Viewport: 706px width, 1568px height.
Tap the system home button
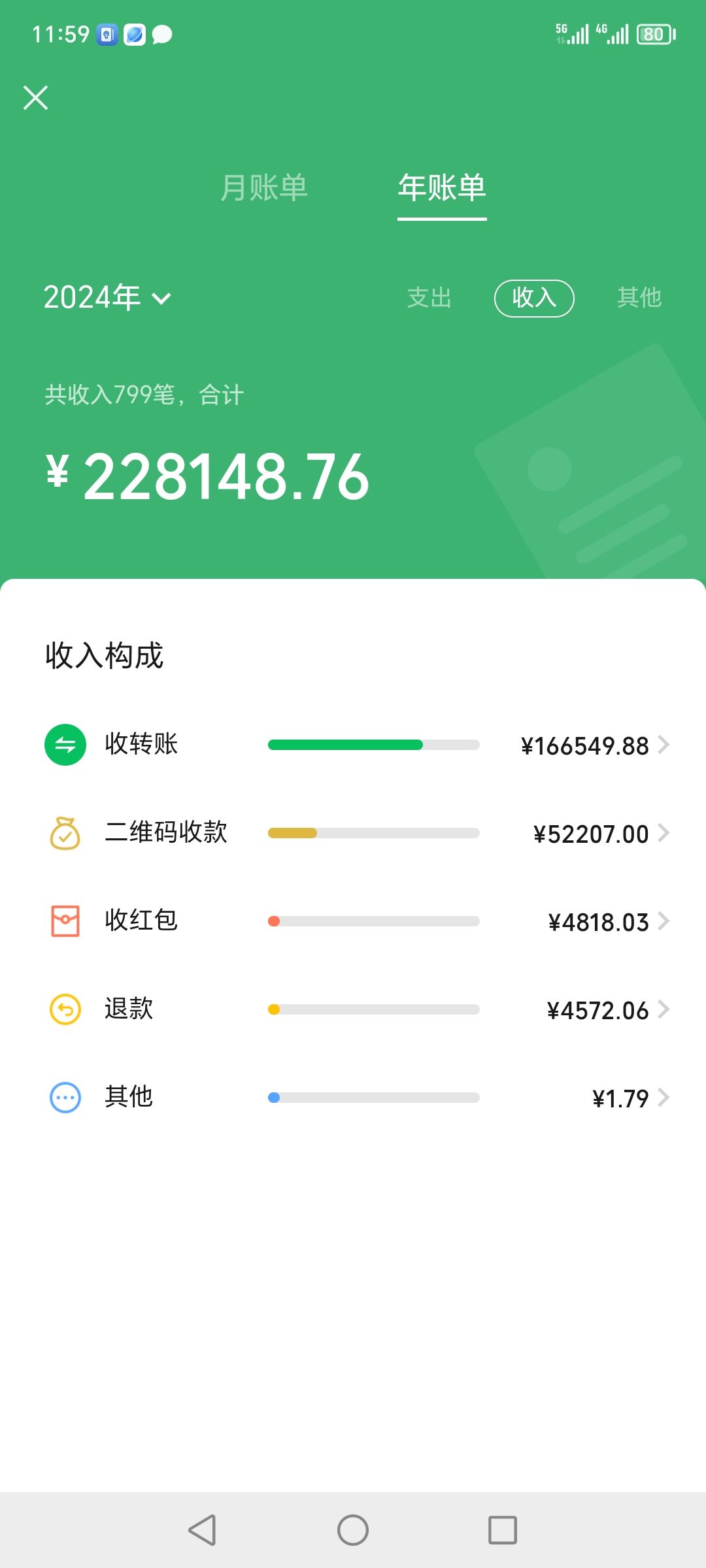click(x=353, y=1530)
